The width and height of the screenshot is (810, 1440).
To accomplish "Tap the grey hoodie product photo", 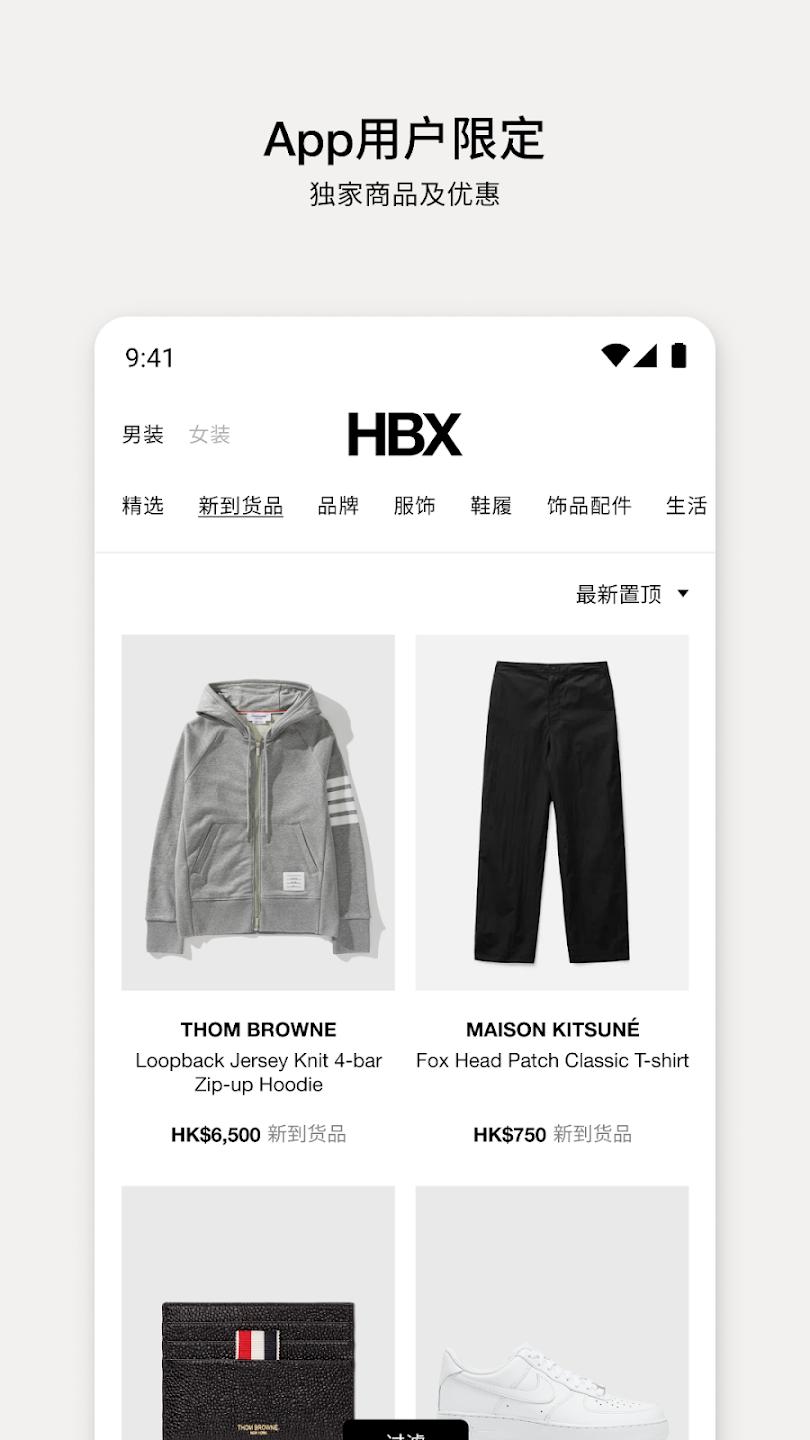I will [x=259, y=810].
